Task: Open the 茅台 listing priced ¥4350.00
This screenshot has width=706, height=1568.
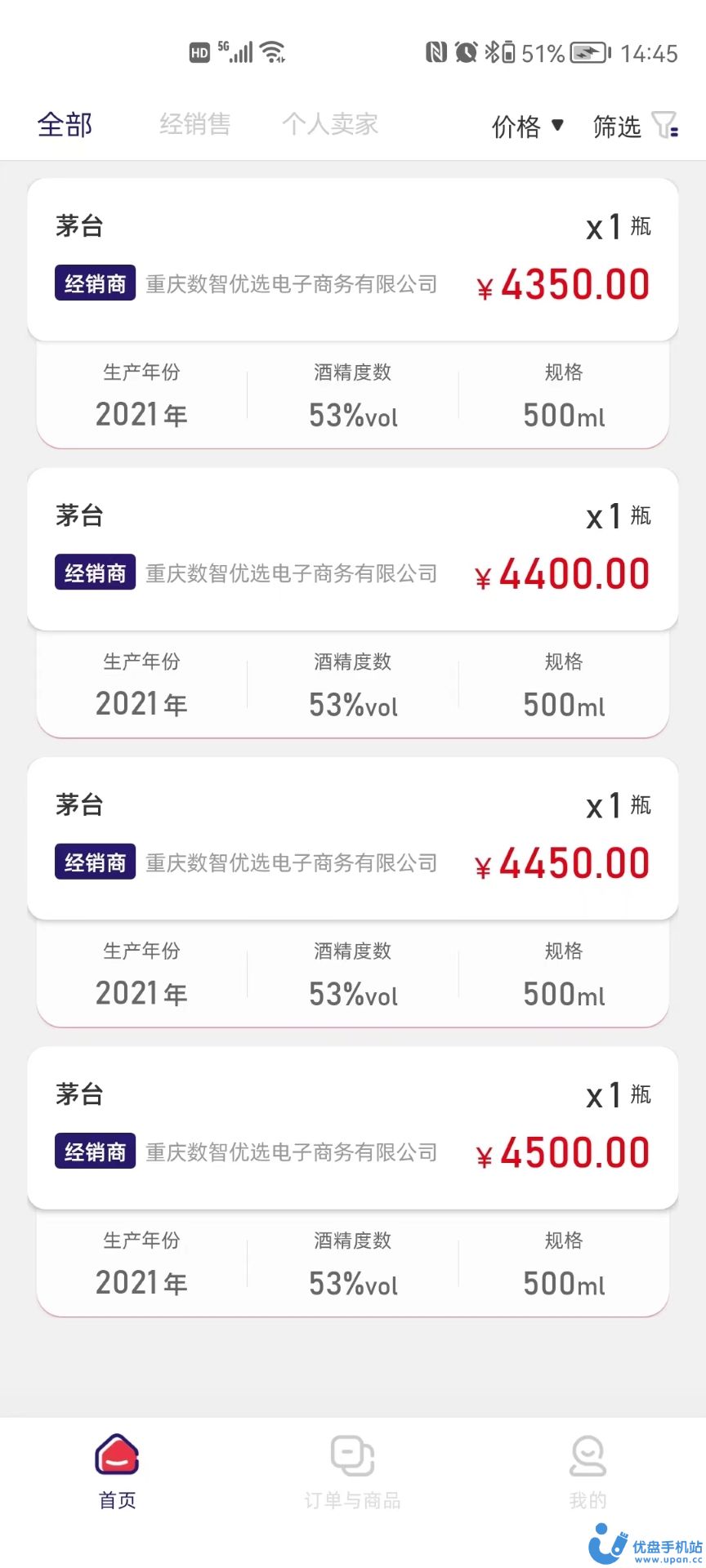Action: [353, 260]
